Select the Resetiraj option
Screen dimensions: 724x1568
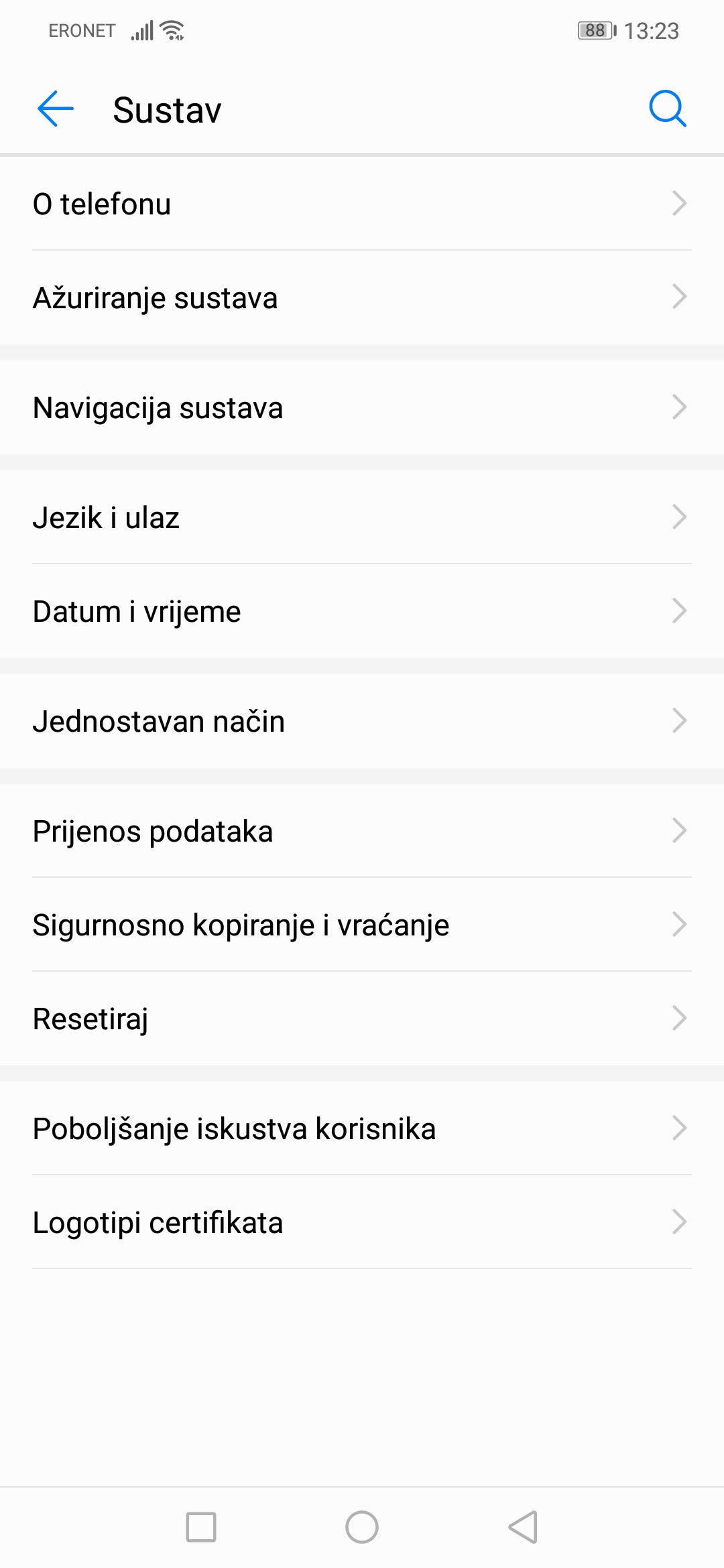[x=362, y=1019]
